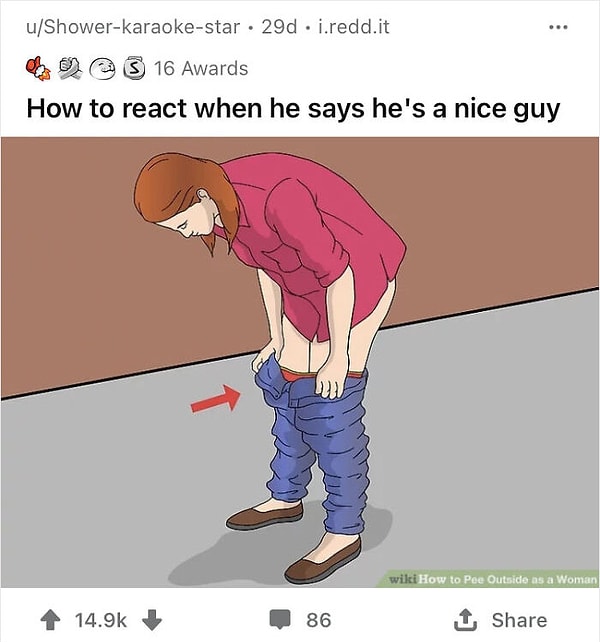The image size is (600, 642).
Task: Open the 86 comments
Action: 303,620
